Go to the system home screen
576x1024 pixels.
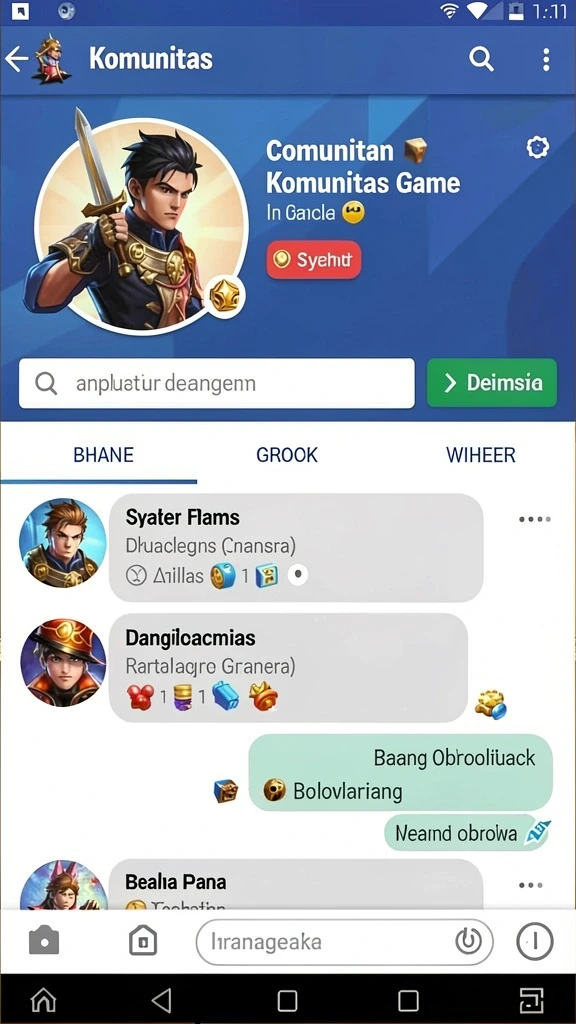point(44,1000)
